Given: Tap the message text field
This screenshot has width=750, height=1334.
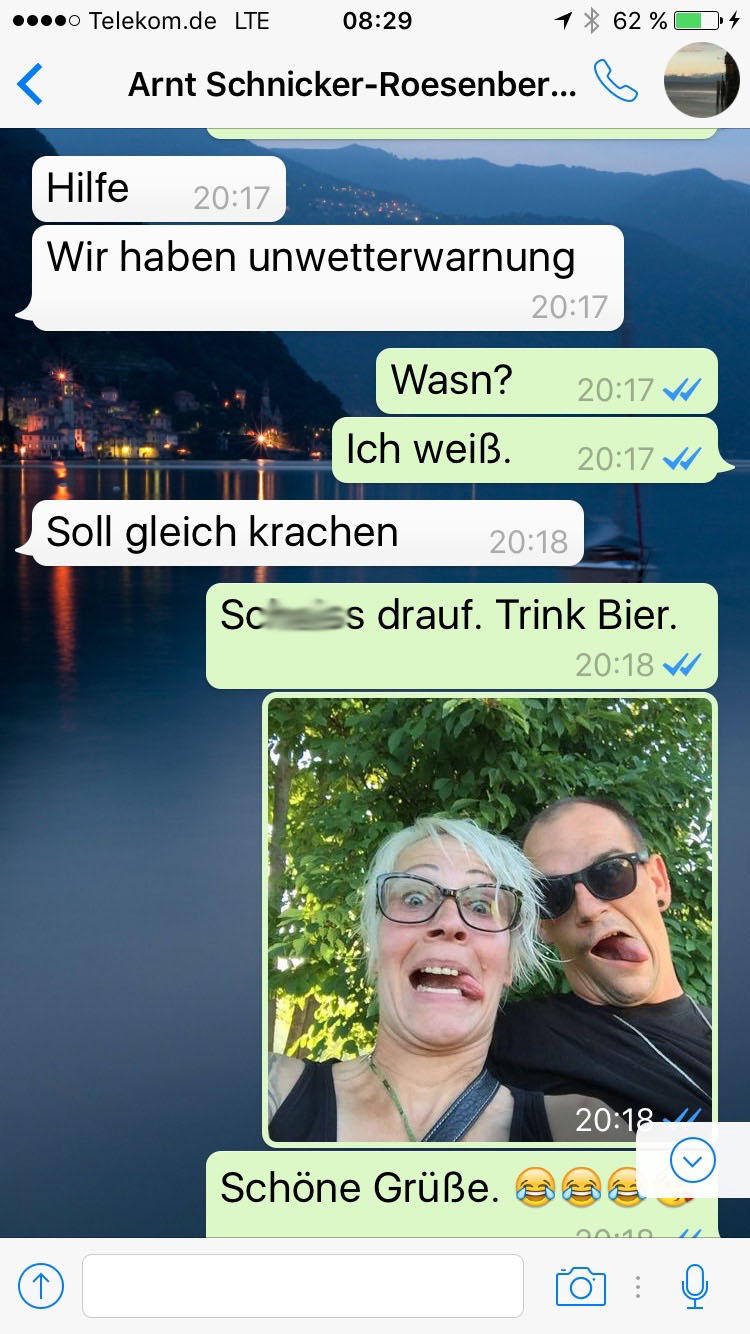Looking at the screenshot, I should (302, 1286).
